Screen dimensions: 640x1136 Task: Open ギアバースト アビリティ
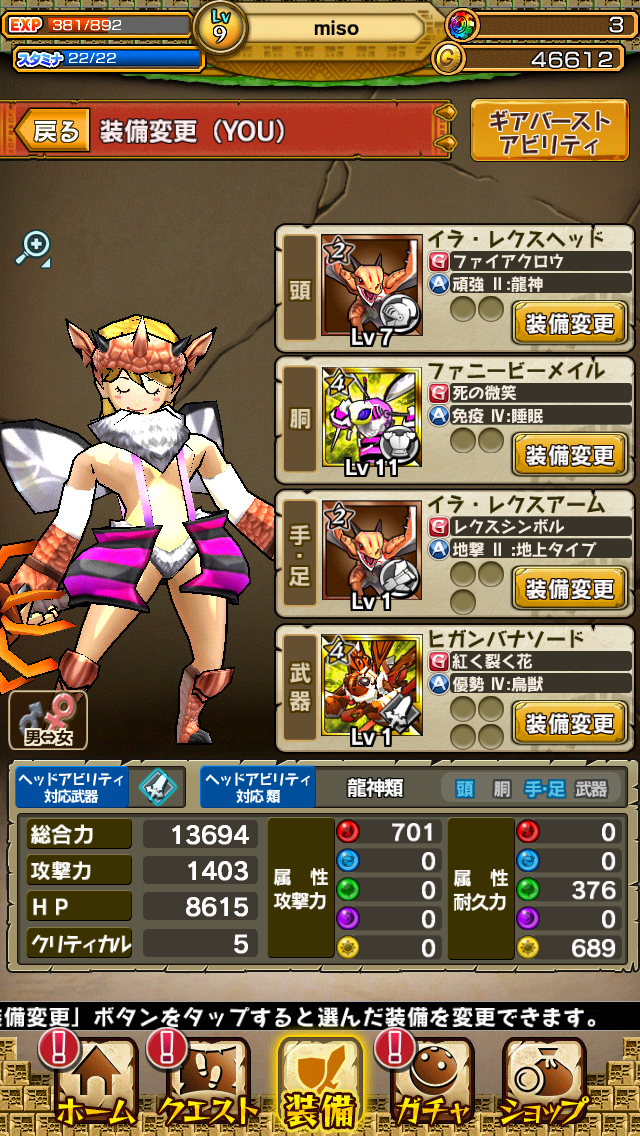click(549, 132)
